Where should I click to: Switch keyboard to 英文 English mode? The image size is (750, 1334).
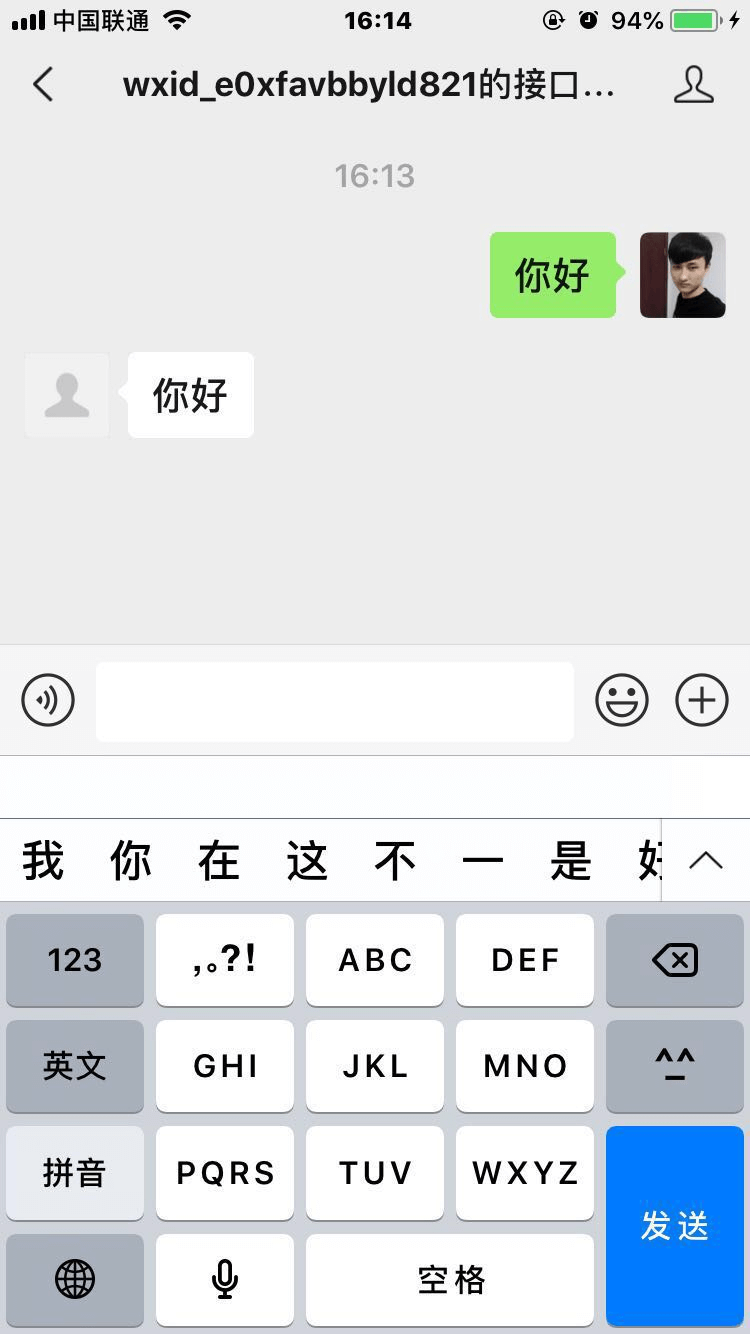tap(75, 1066)
